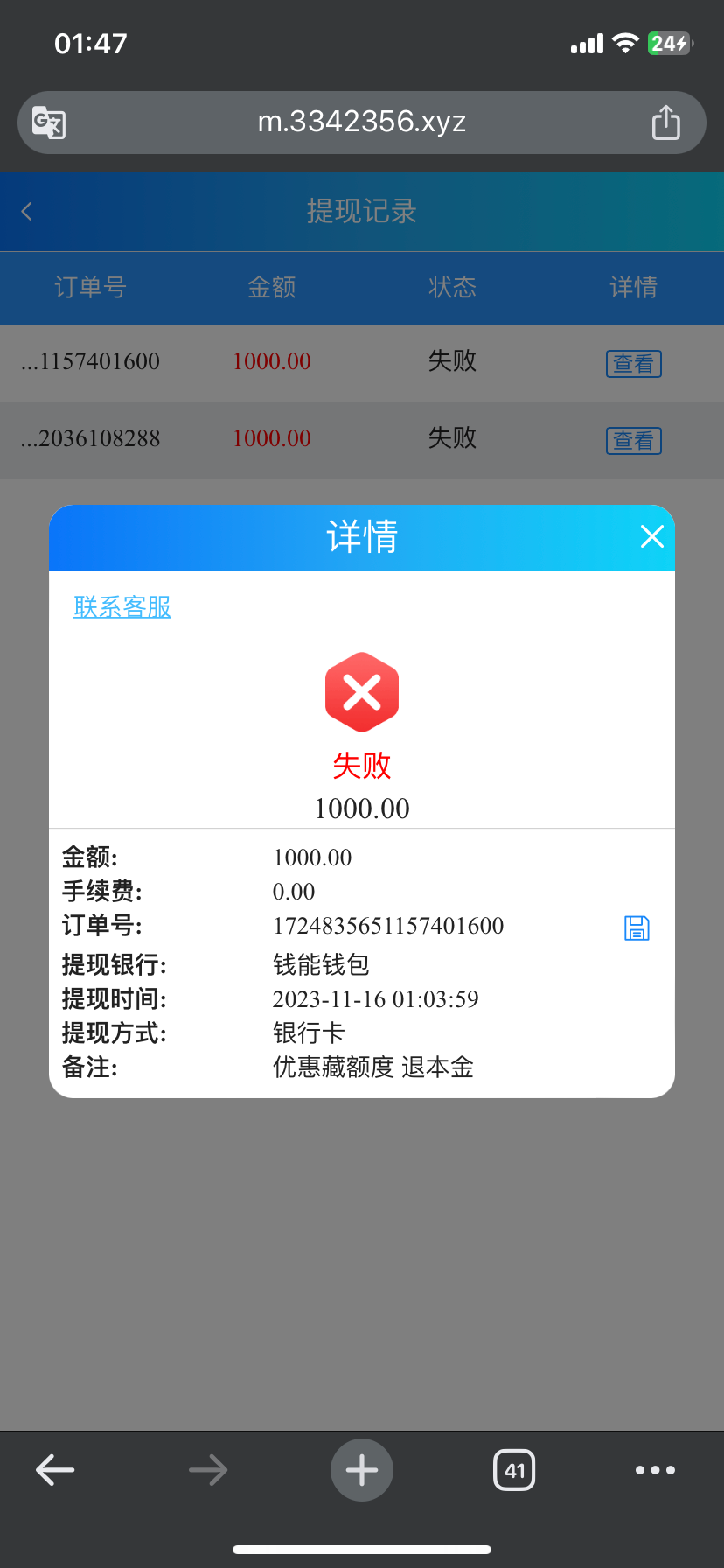Show the 41 open tabs
Screen dimensions: 724x1568
[514, 1470]
